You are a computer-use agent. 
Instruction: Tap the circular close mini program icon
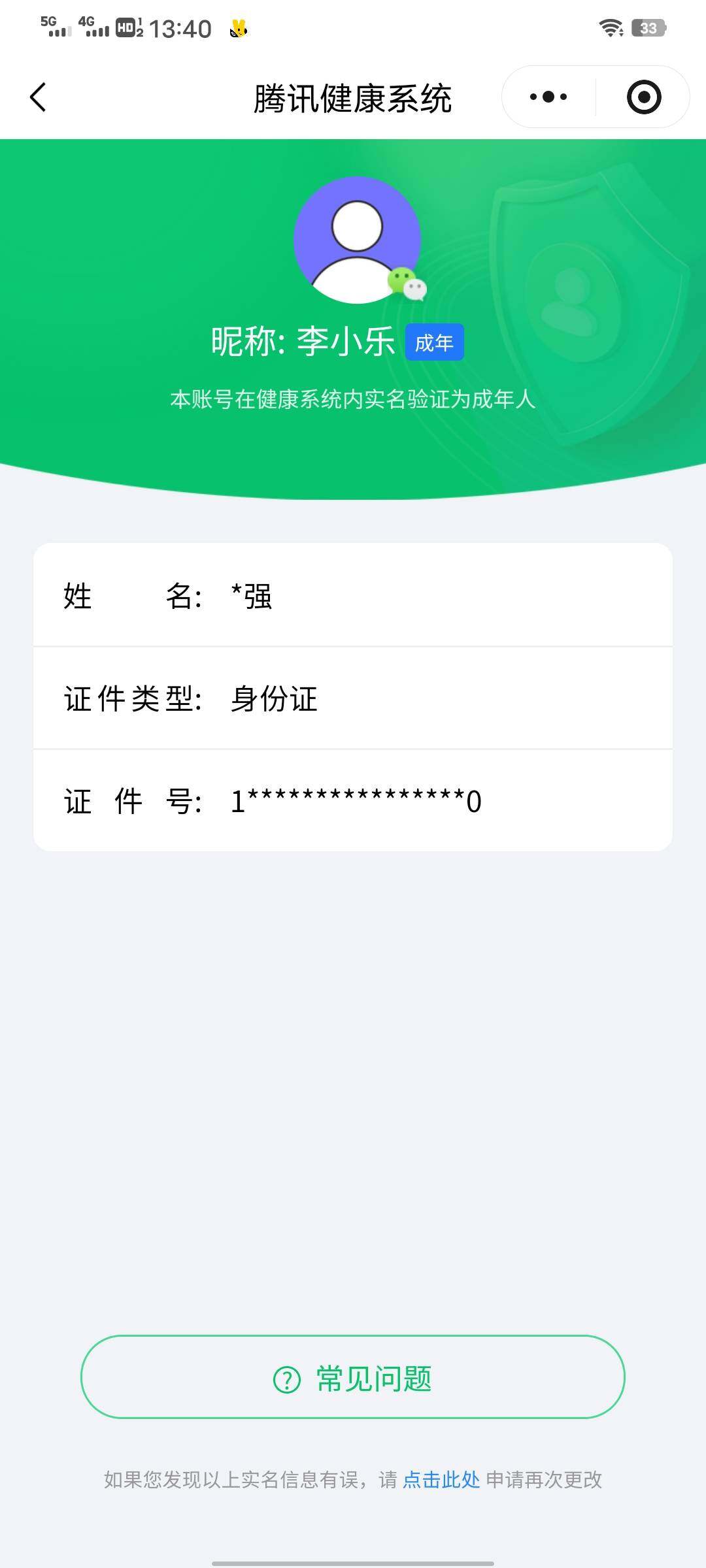(x=643, y=96)
